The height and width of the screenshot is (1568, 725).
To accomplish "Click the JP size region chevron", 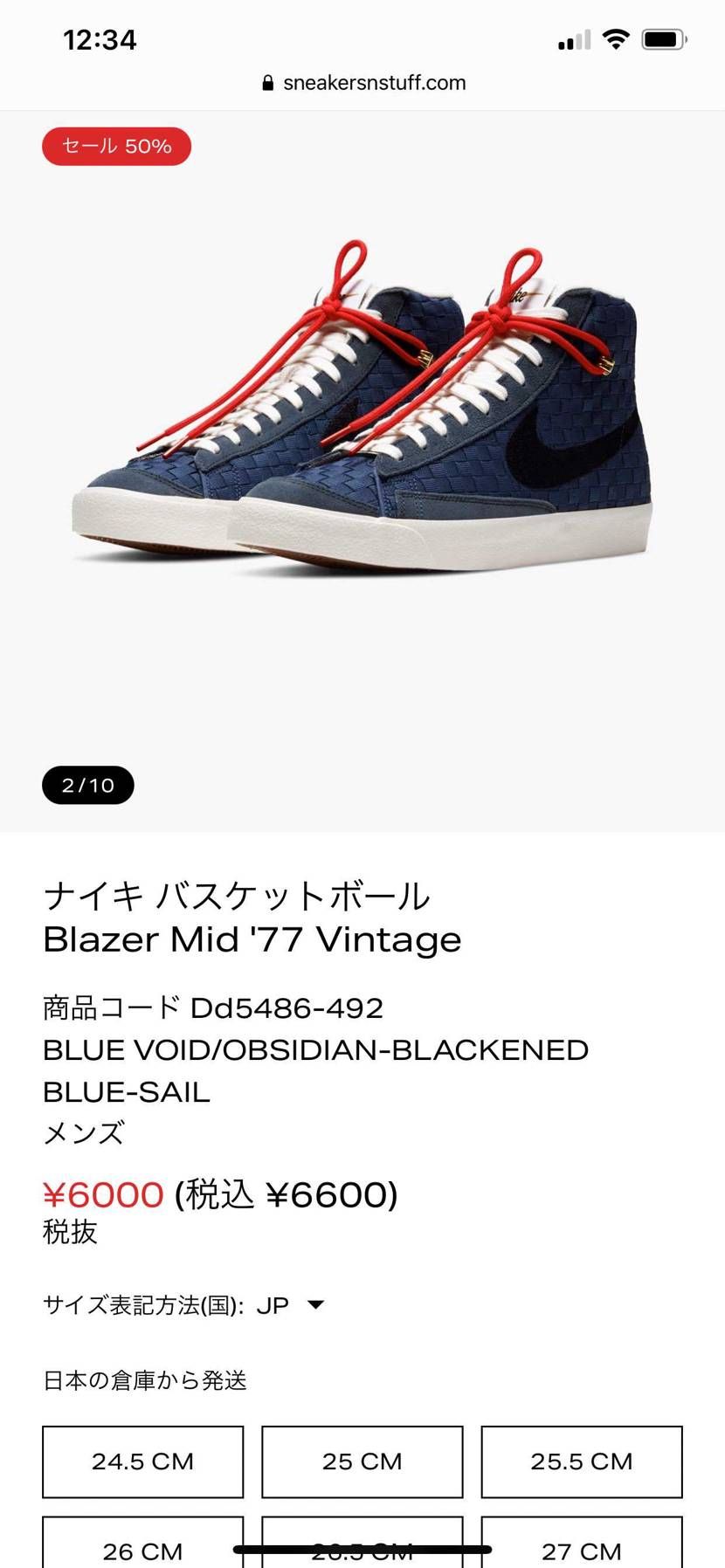I will coord(315,1303).
